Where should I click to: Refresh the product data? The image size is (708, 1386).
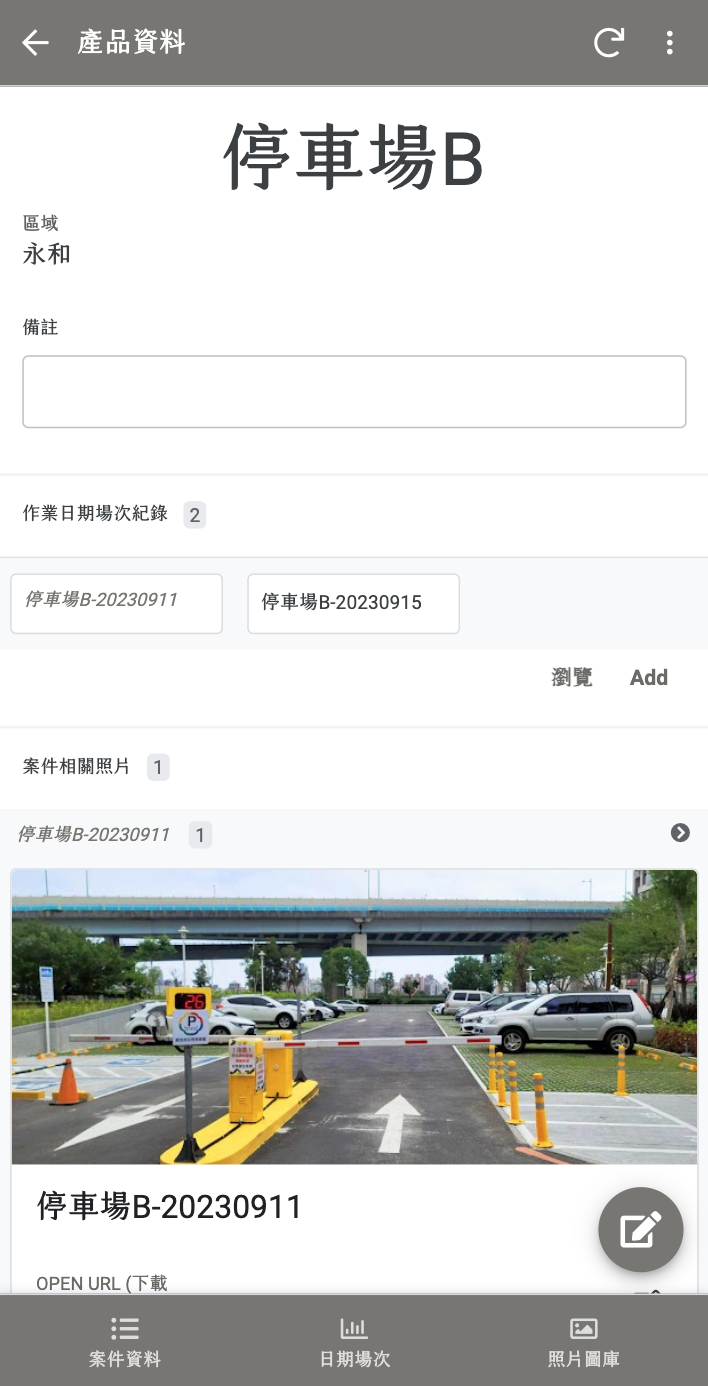(x=608, y=42)
